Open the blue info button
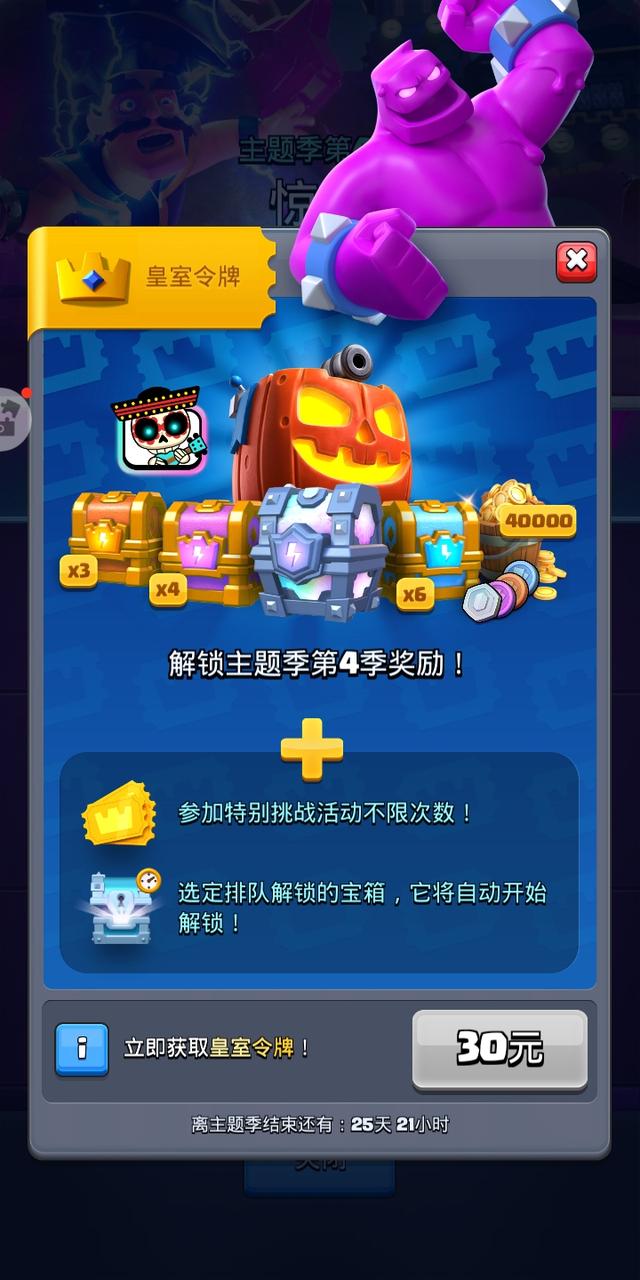 82,1048
